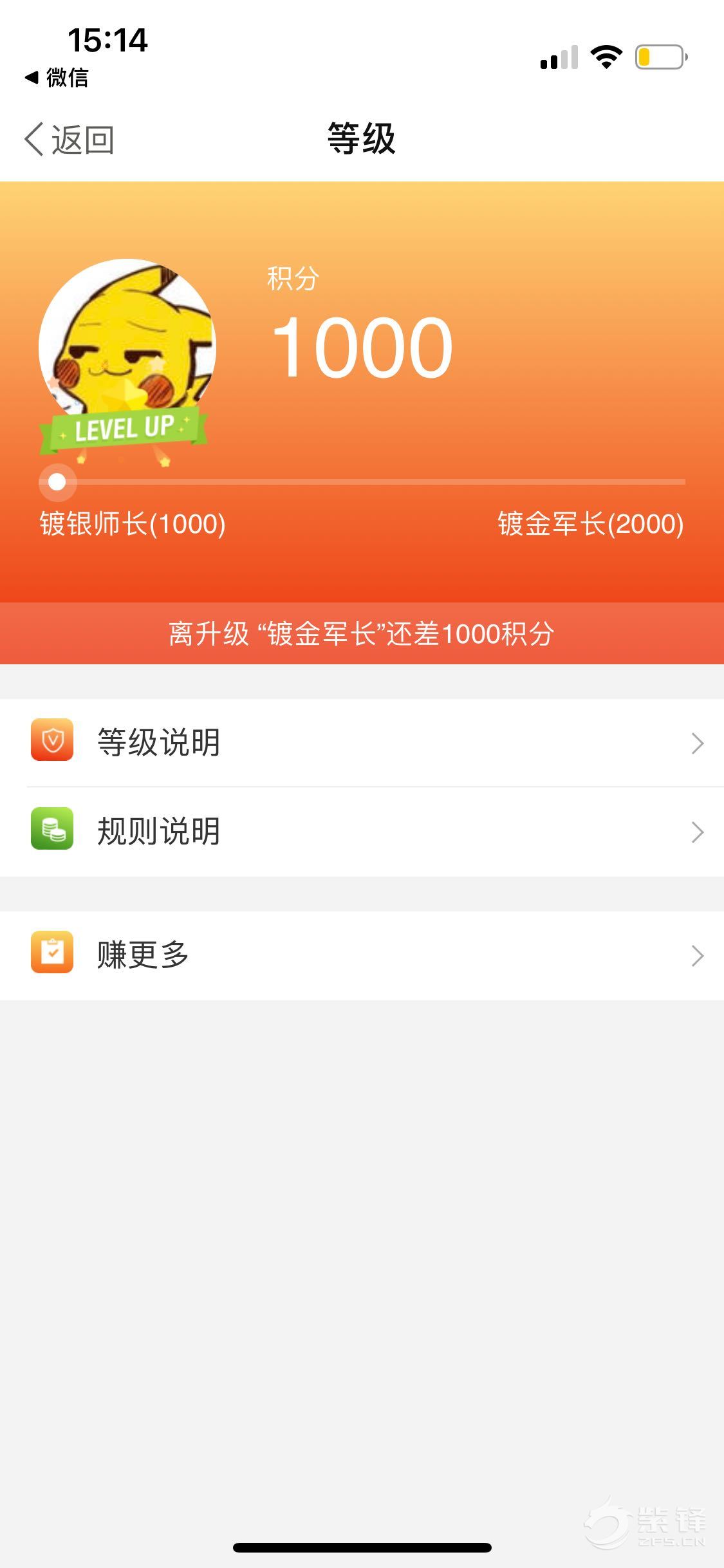Open the 赚更多 earn more row
This screenshot has width=724, height=1568.
[362, 955]
